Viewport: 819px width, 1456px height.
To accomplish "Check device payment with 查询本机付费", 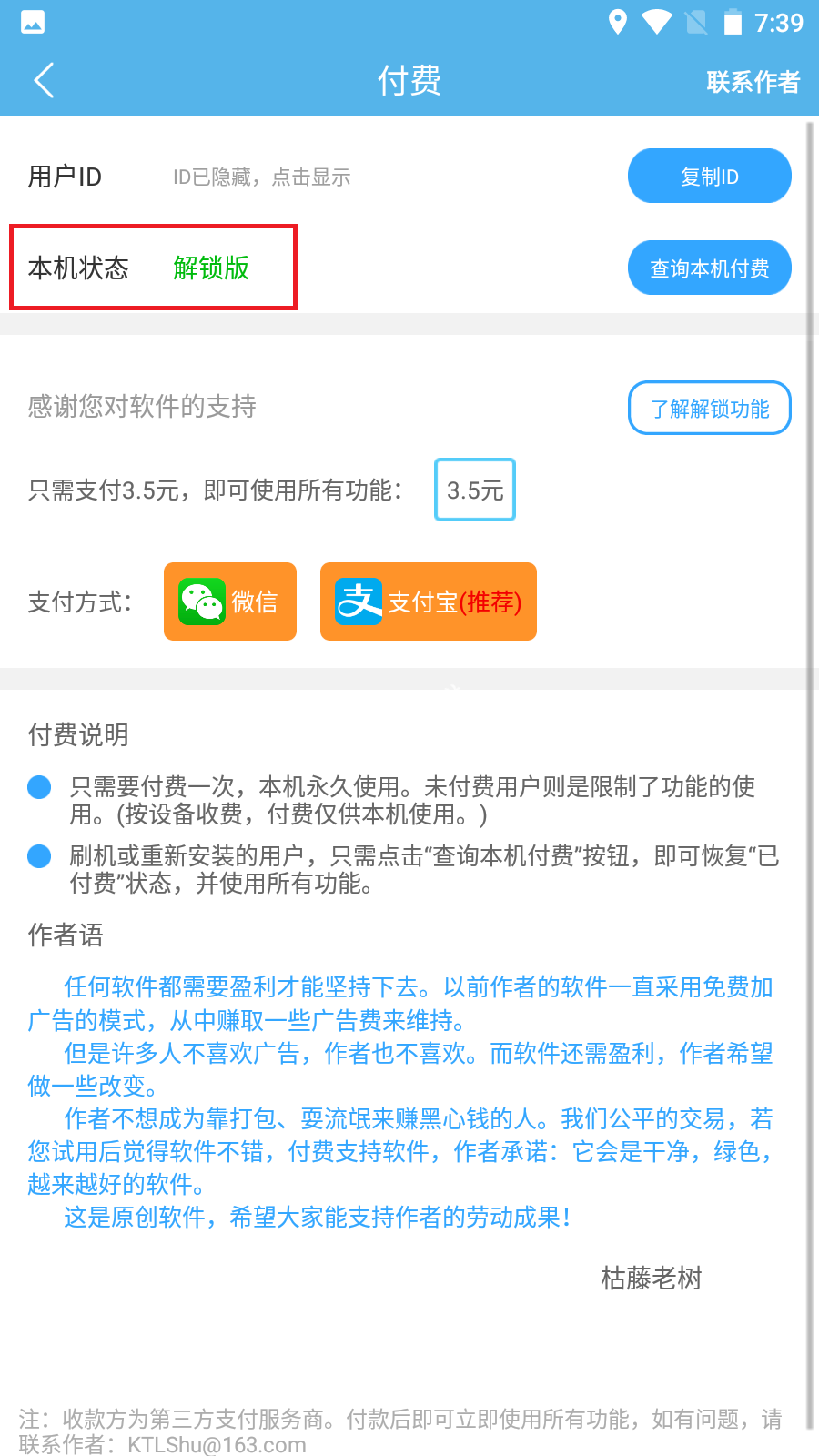I will pyautogui.click(x=709, y=268).
